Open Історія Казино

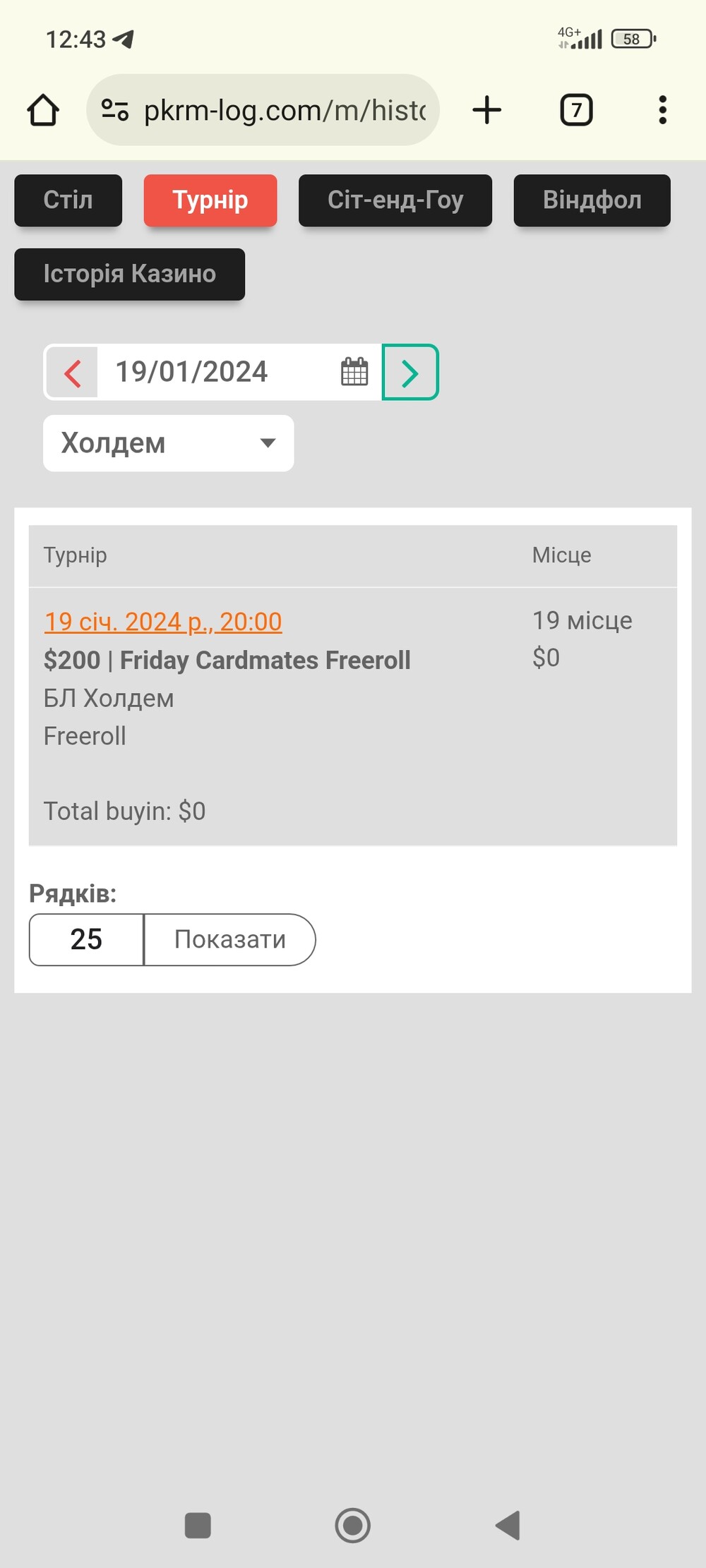point(130,274)
